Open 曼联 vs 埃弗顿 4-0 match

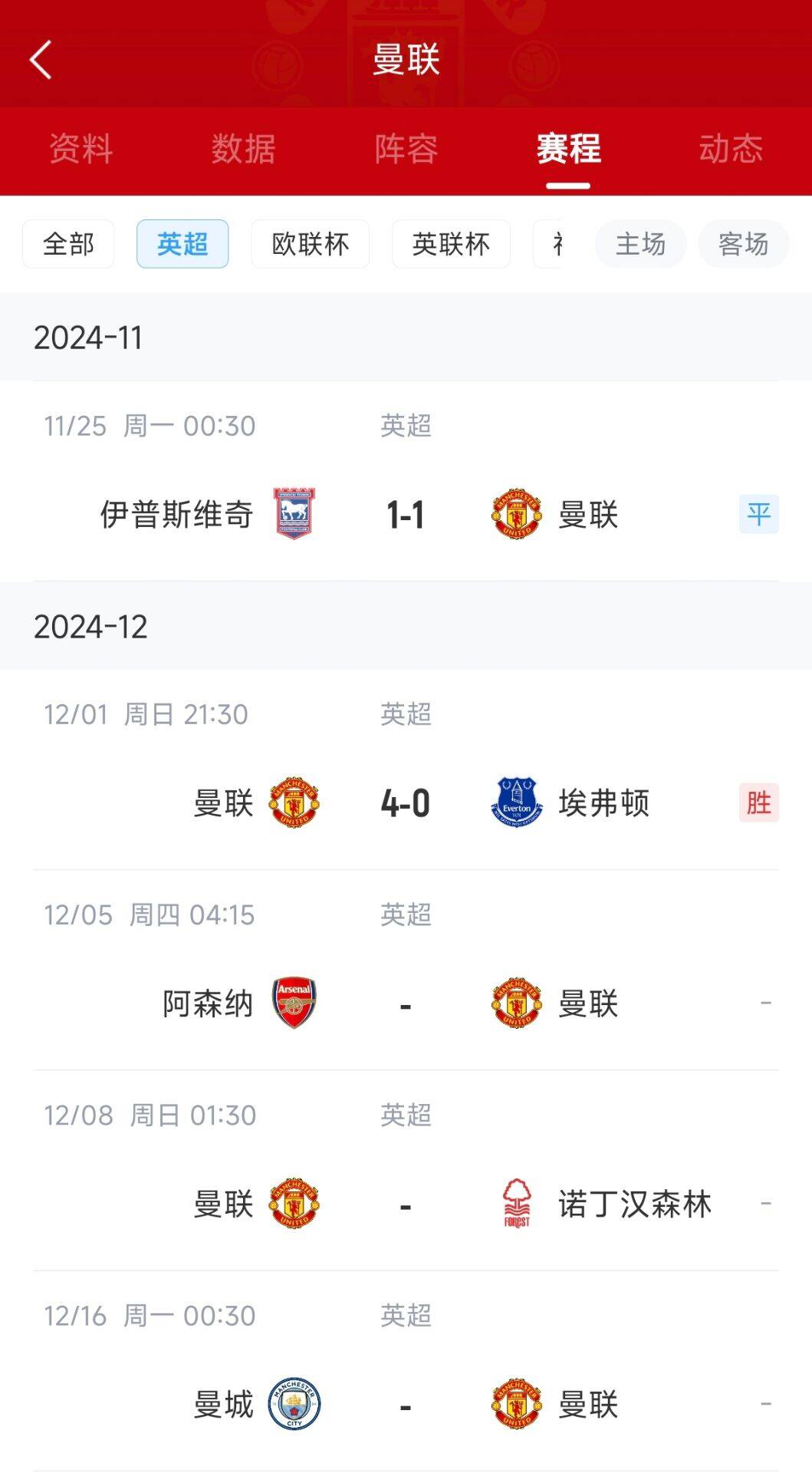(x=406, y=802)
